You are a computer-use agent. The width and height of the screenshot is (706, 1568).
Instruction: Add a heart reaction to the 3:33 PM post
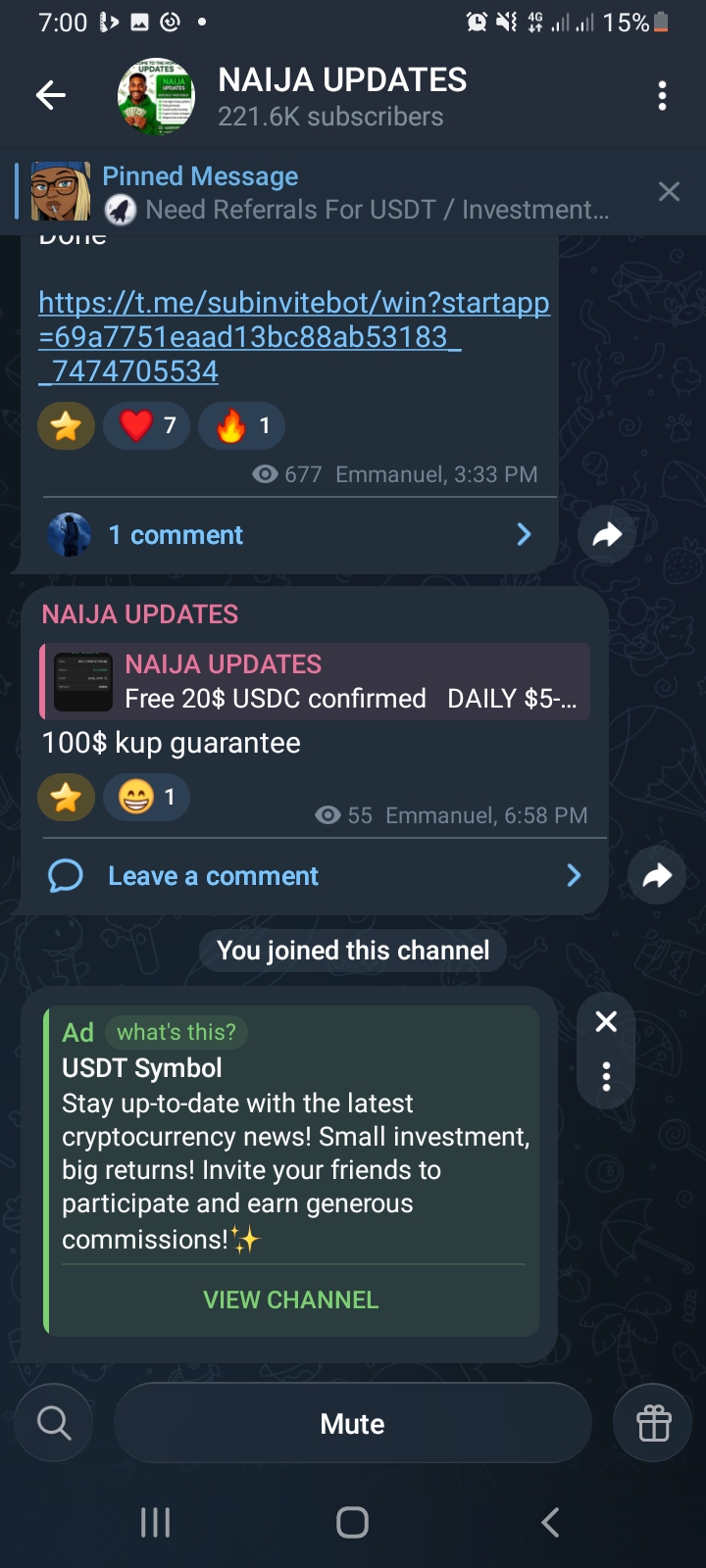click(x=146, y=425)
